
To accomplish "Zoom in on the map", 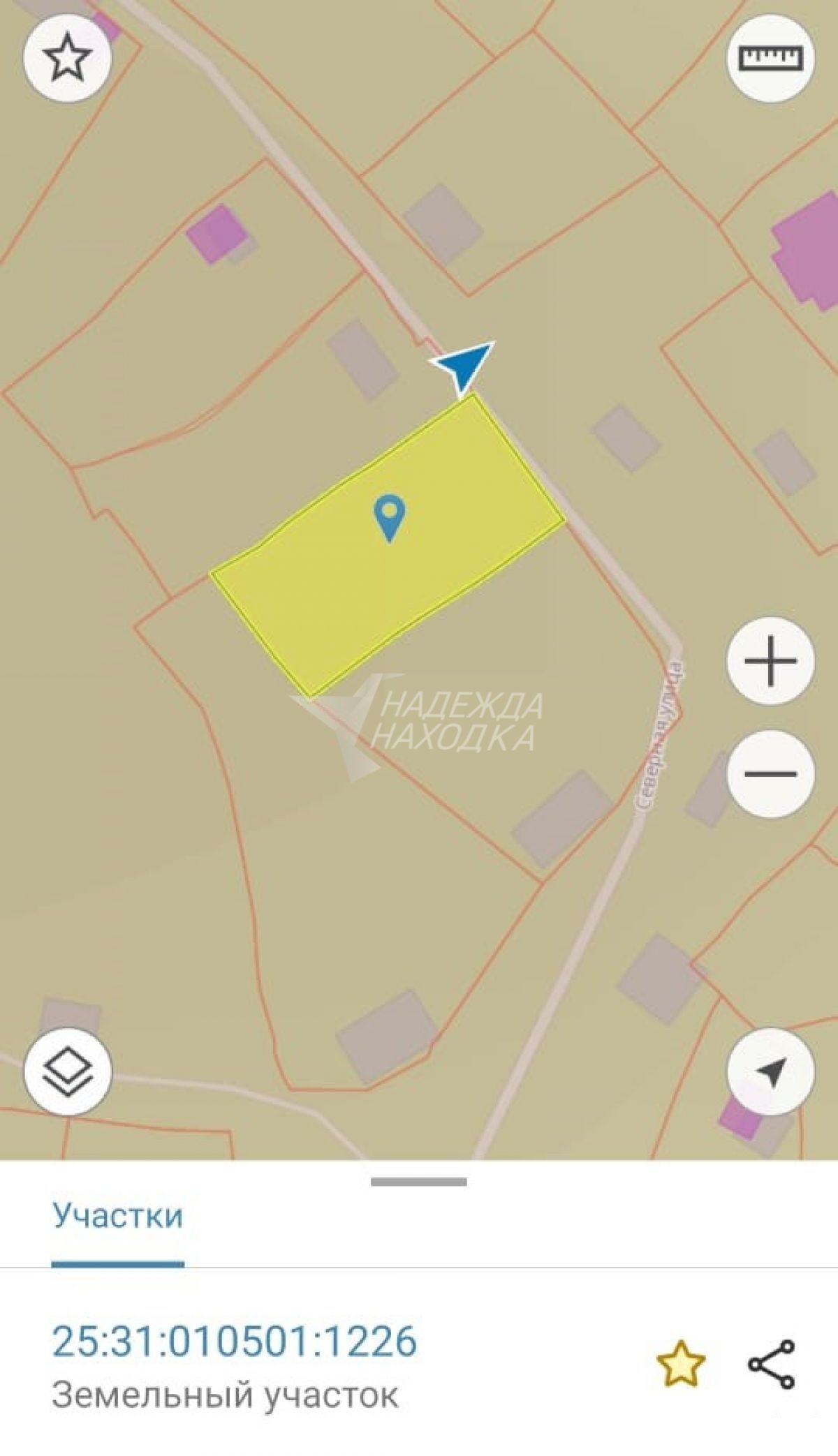I will click(x=770, y=660).
